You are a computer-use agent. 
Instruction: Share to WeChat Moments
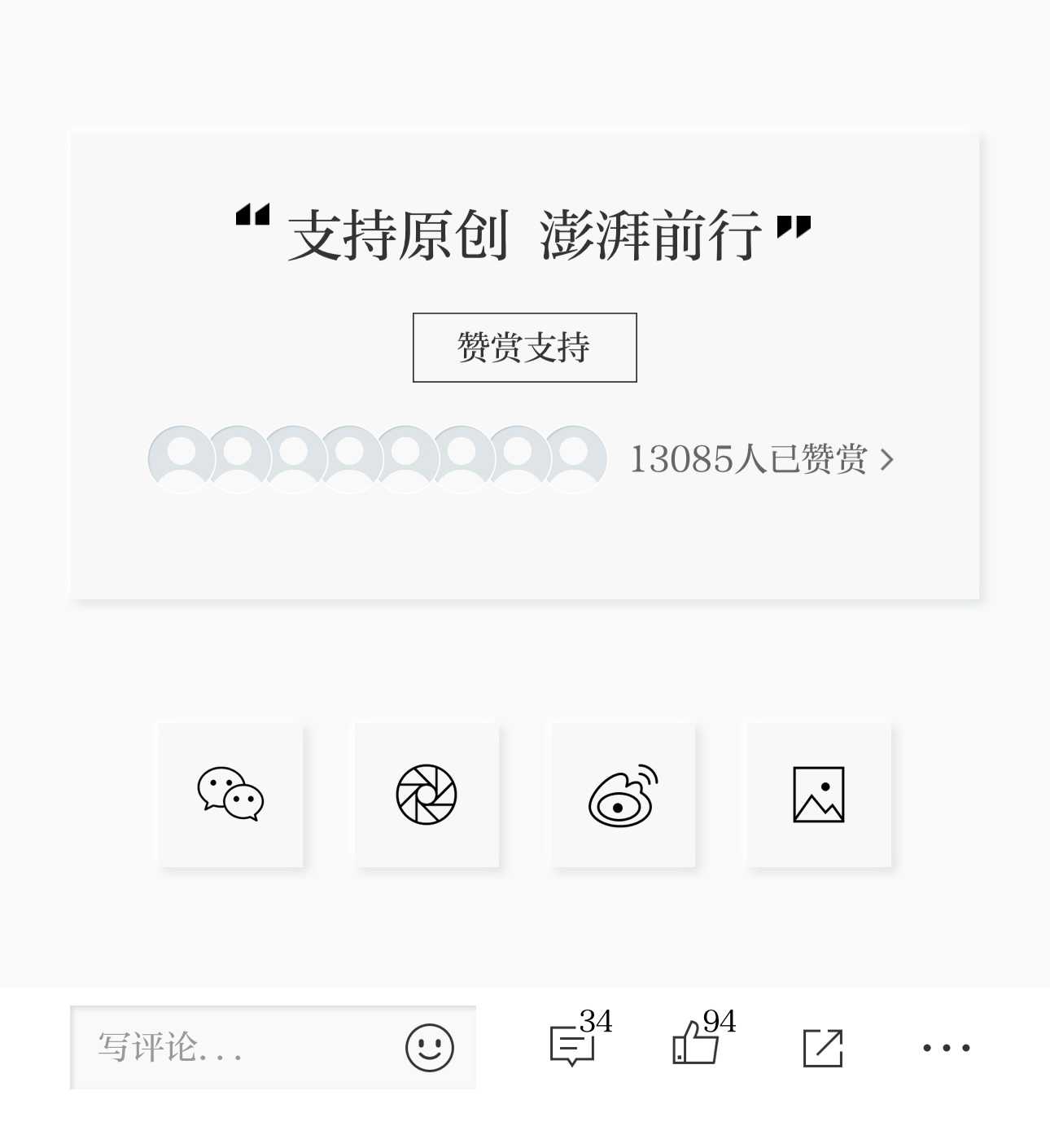(427, 795)
